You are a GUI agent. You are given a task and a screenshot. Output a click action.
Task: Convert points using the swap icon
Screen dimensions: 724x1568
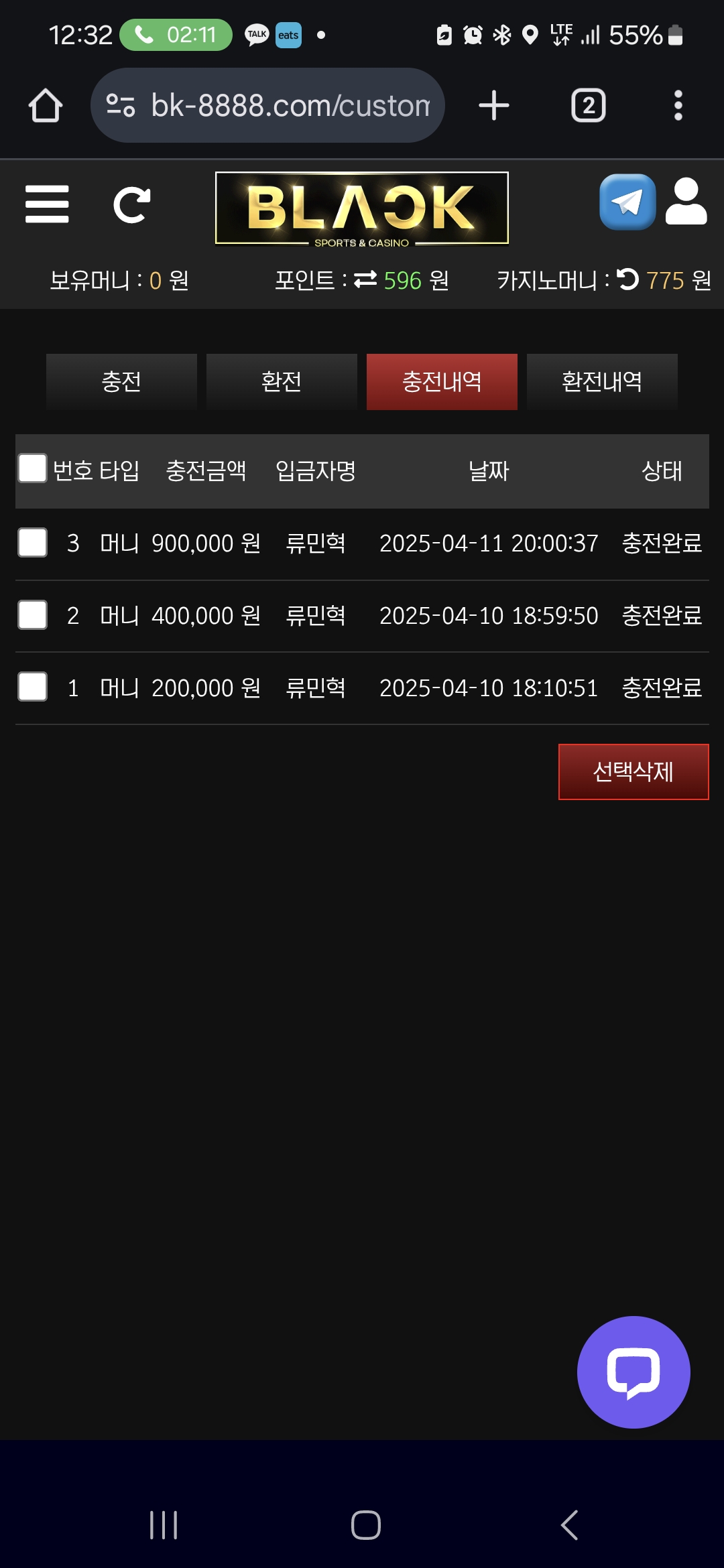click(365, 279)
